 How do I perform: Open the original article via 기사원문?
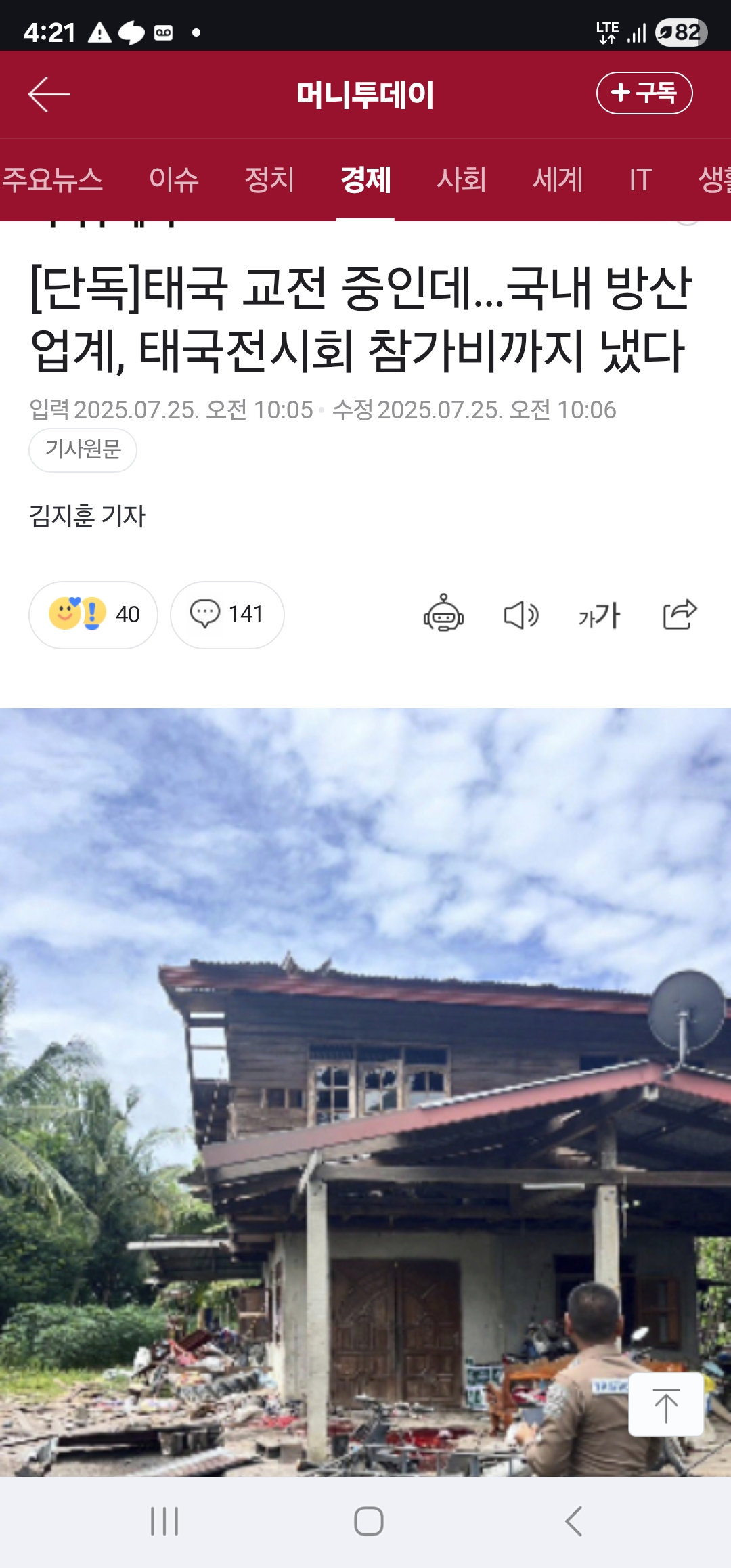click(x=83, y=450)
